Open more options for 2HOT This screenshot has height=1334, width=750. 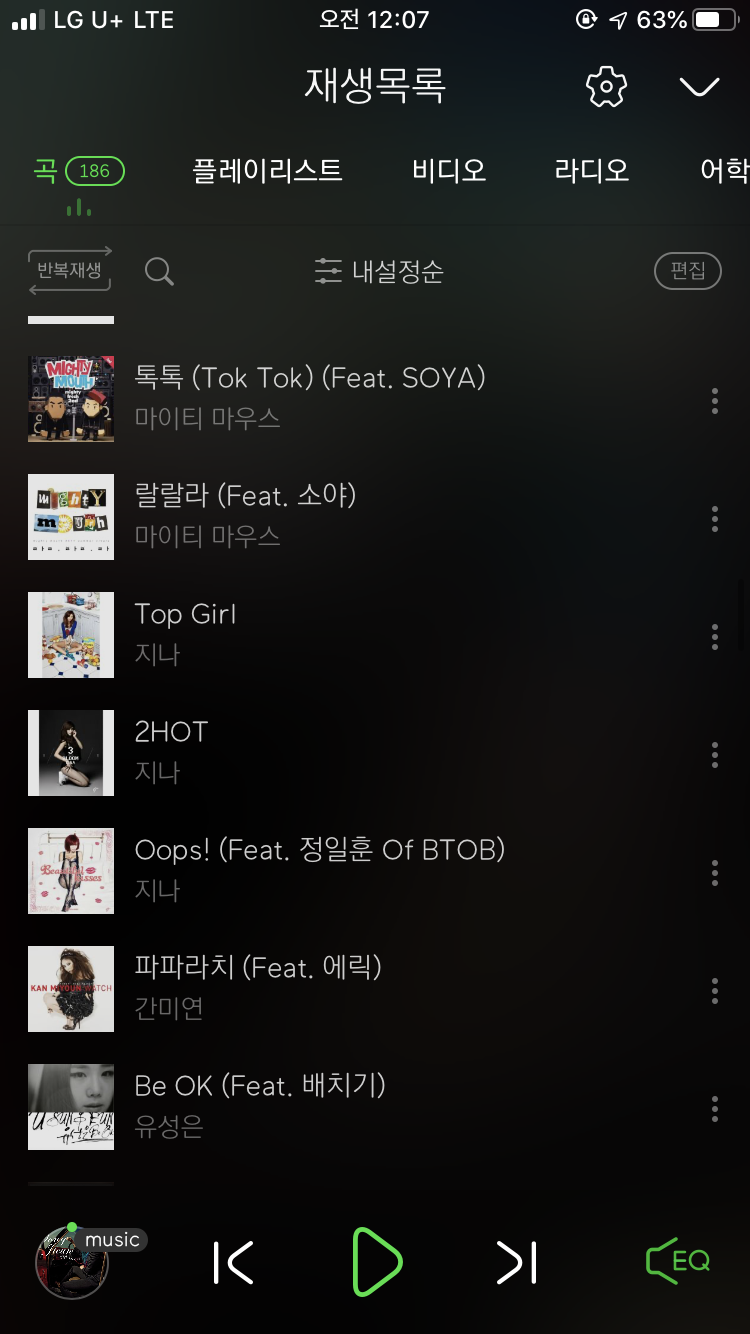pyautogui.click(x=714, y=754)
